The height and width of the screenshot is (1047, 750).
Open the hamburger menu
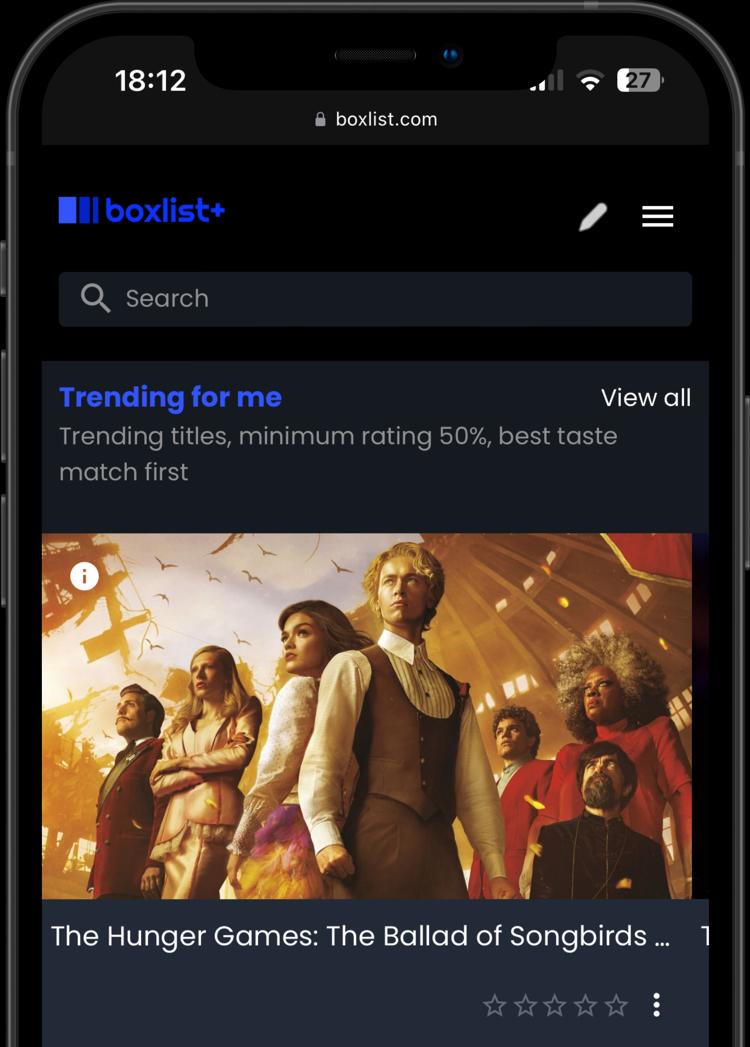click(x=657, y=216)
